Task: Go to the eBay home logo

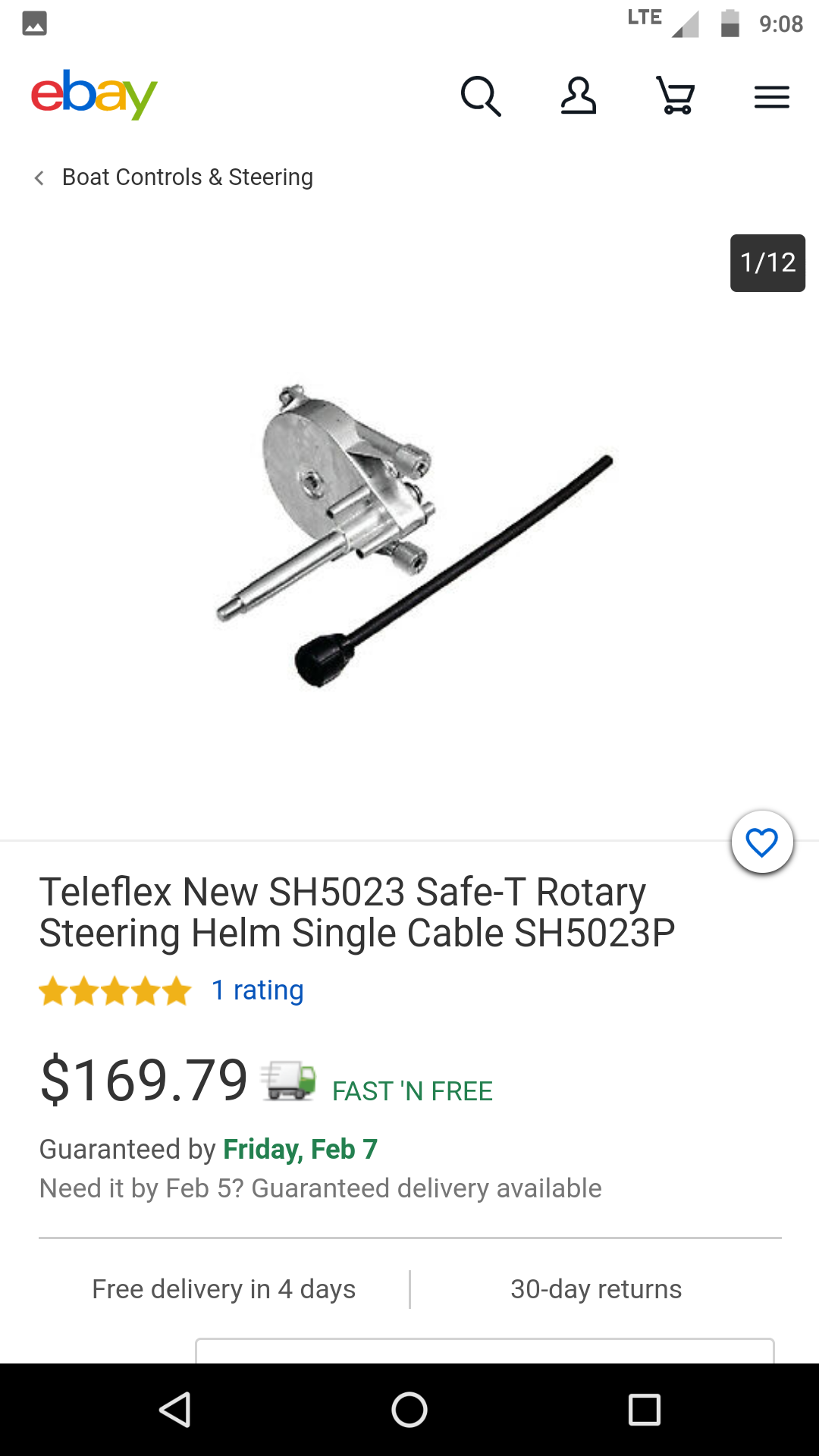Action: click(x=94, y=95)
